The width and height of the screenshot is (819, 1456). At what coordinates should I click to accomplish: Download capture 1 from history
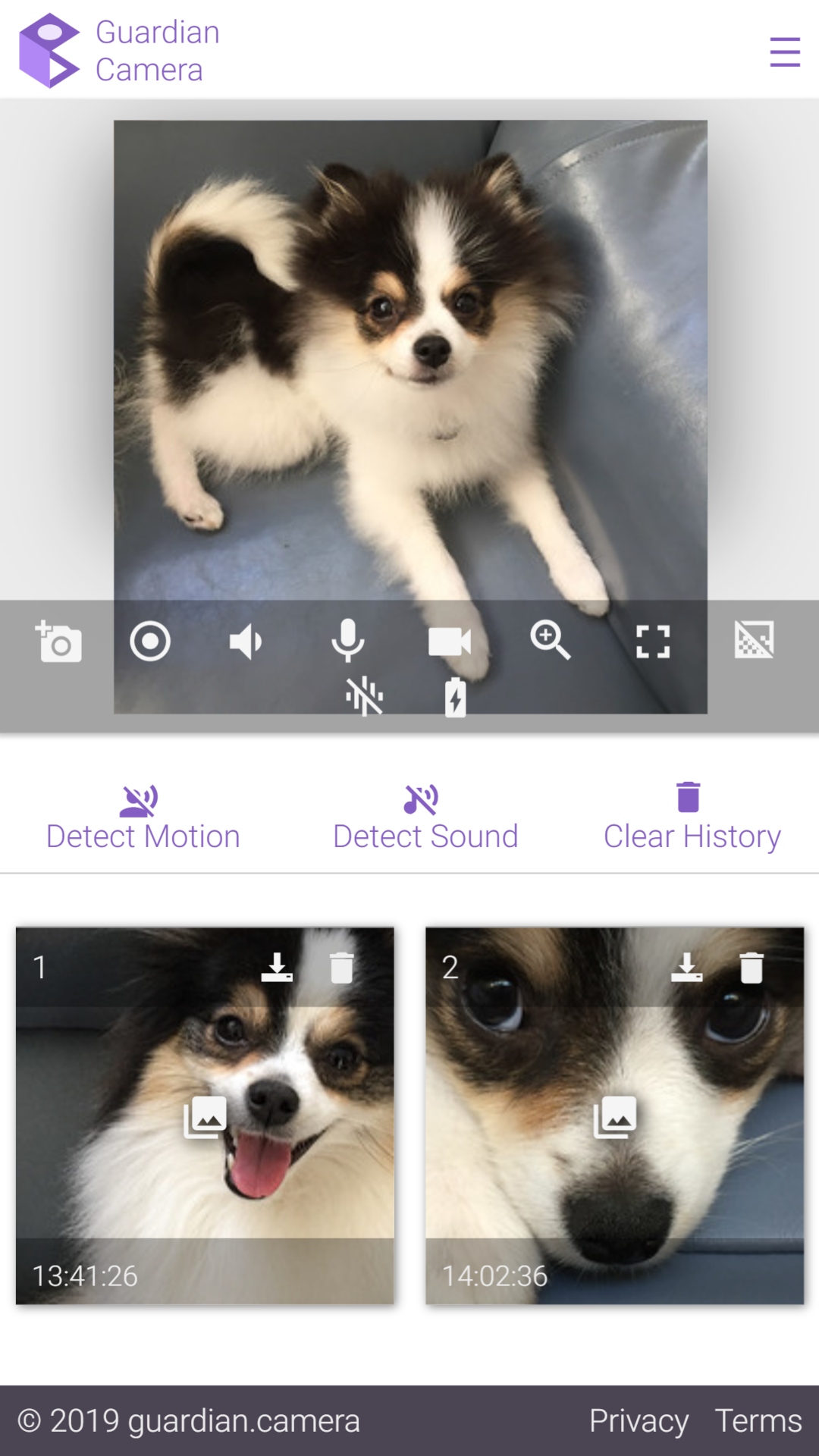point(278,969)
